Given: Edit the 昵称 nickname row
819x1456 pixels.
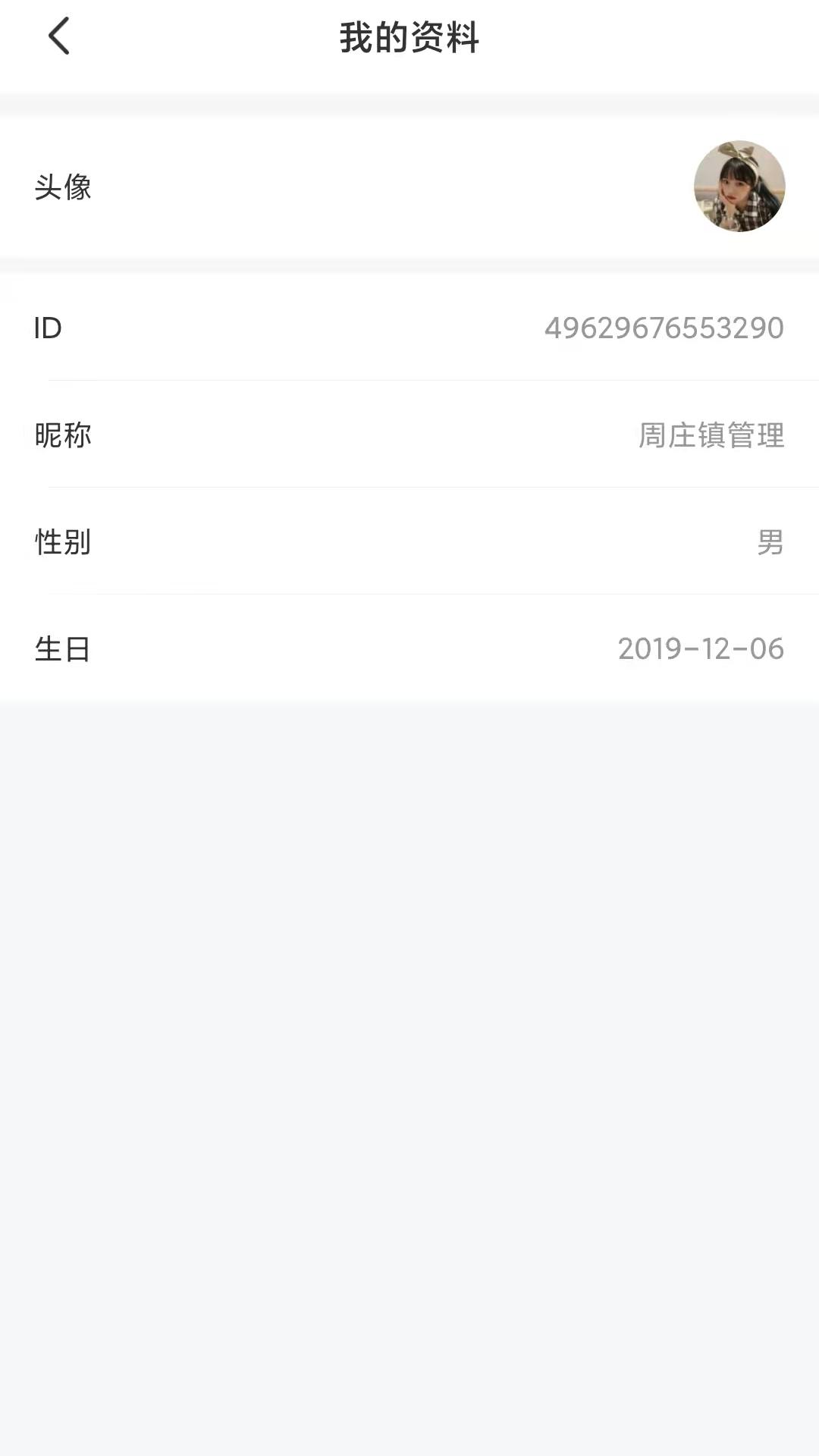Looking at the screenshot, I should click(x=409, y=435).
